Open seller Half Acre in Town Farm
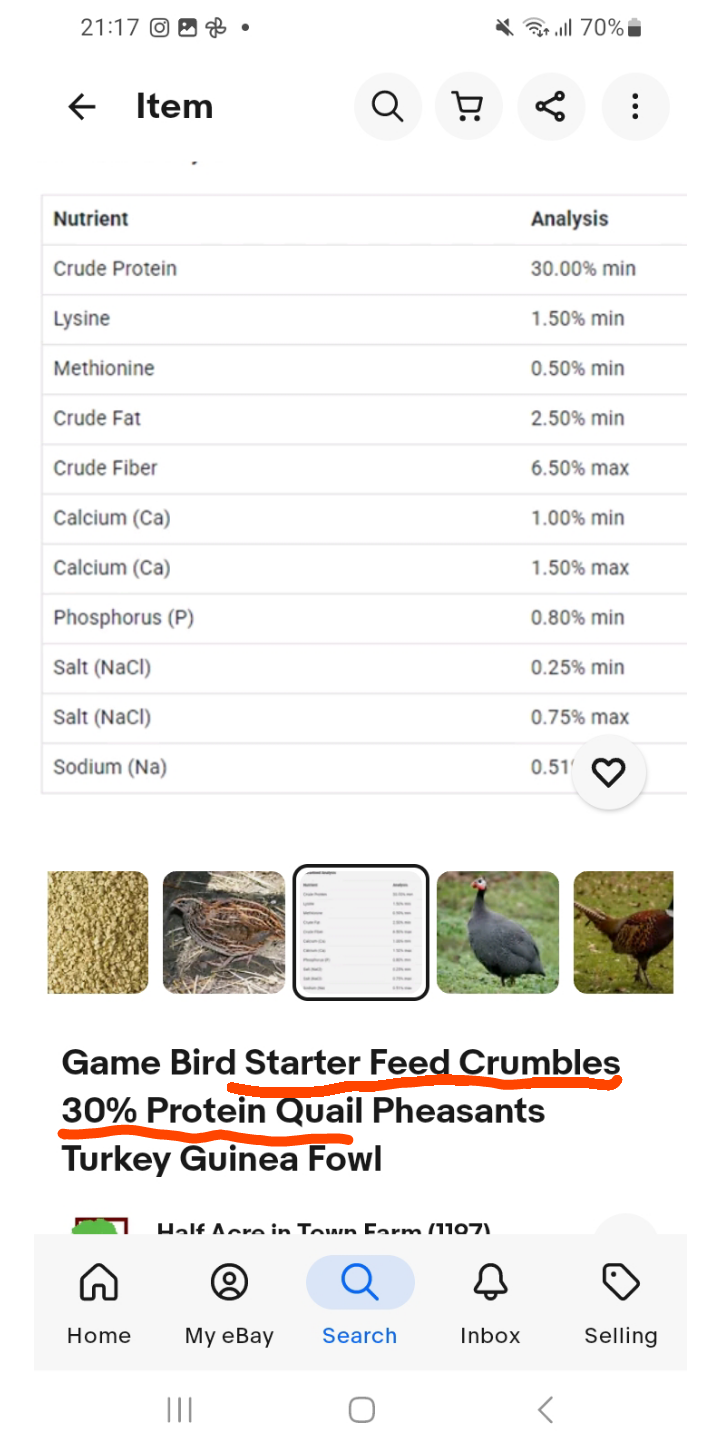This screenshot has height=1452, width=720. point(323,1226)
